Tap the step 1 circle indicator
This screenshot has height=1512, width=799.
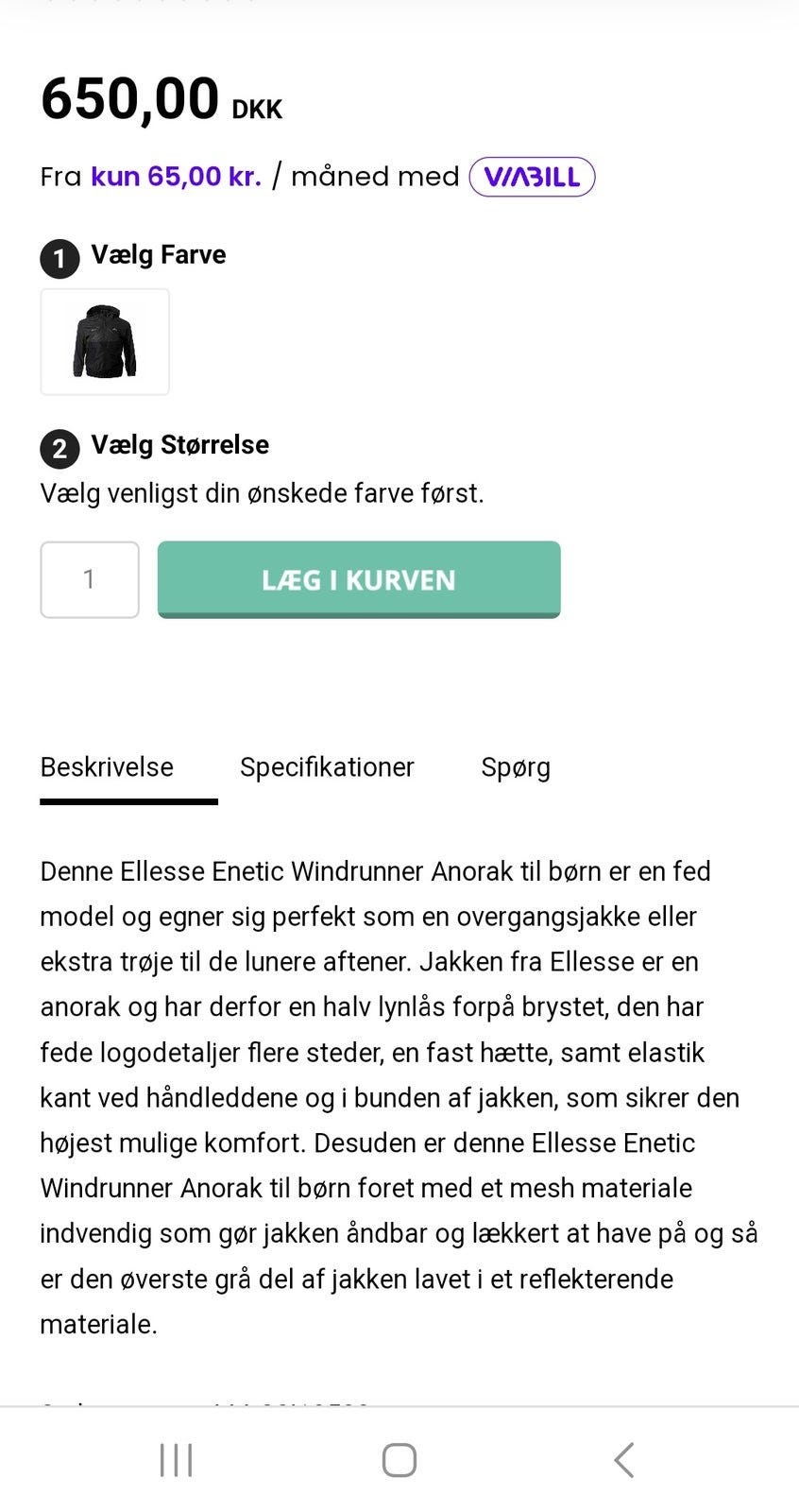pos(59,259)
